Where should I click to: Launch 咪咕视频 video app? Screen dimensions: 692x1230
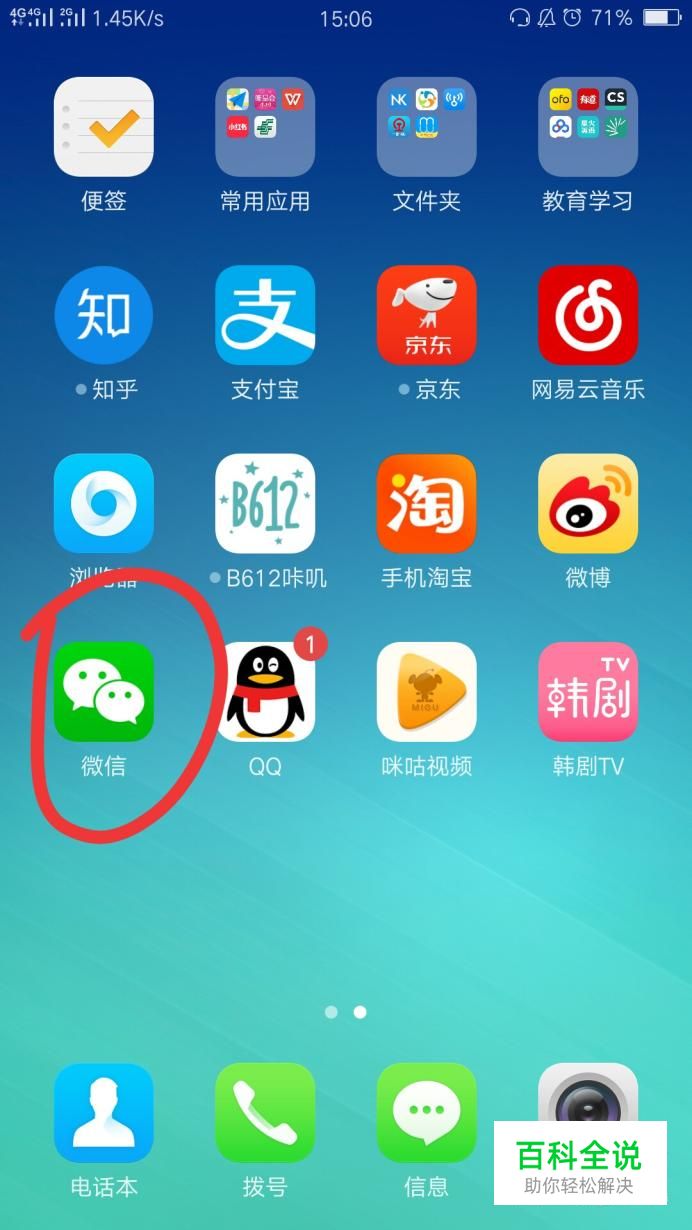426,692
